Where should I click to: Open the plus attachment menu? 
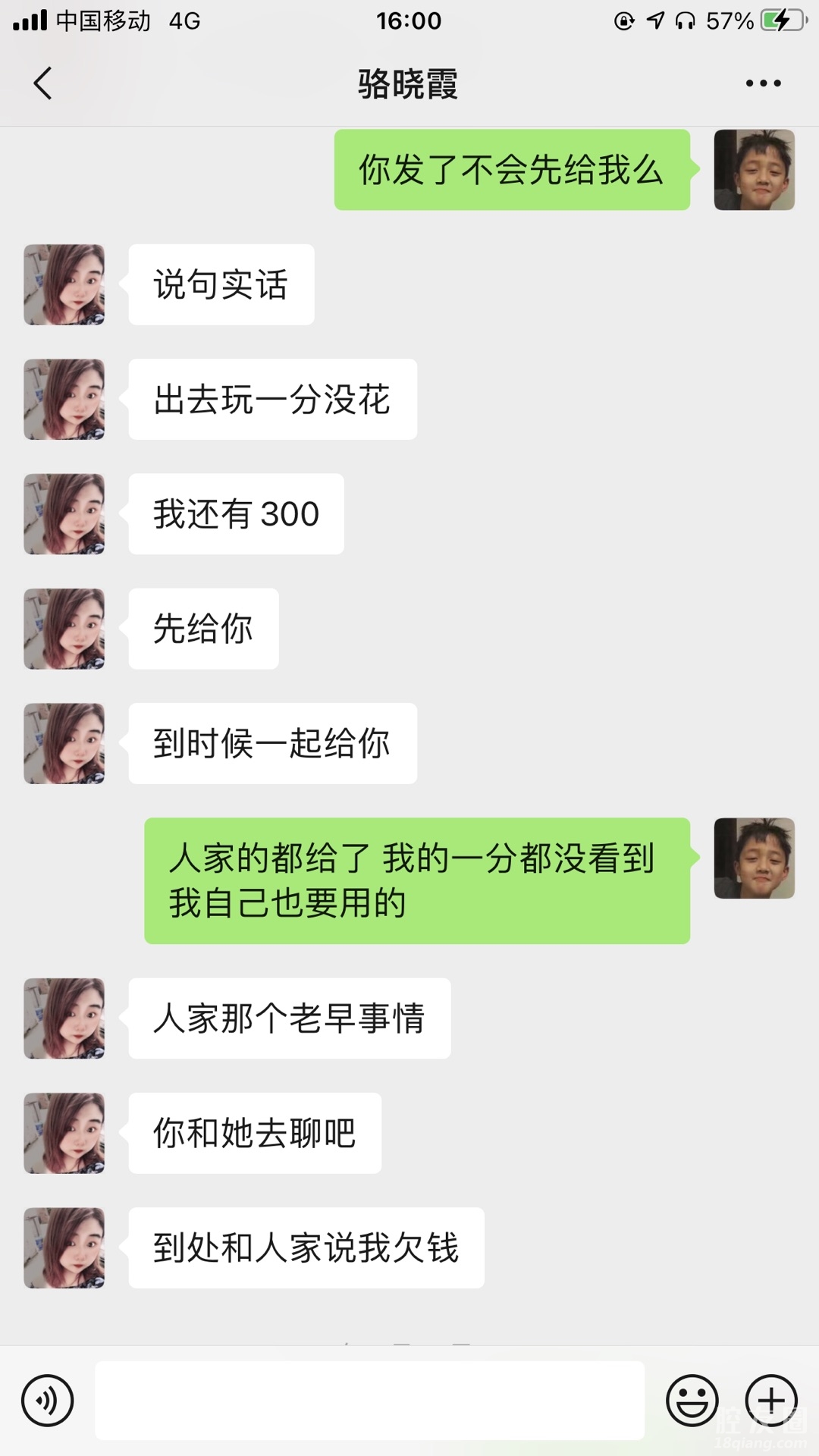pyautogui.click(x=771, y=1401)
